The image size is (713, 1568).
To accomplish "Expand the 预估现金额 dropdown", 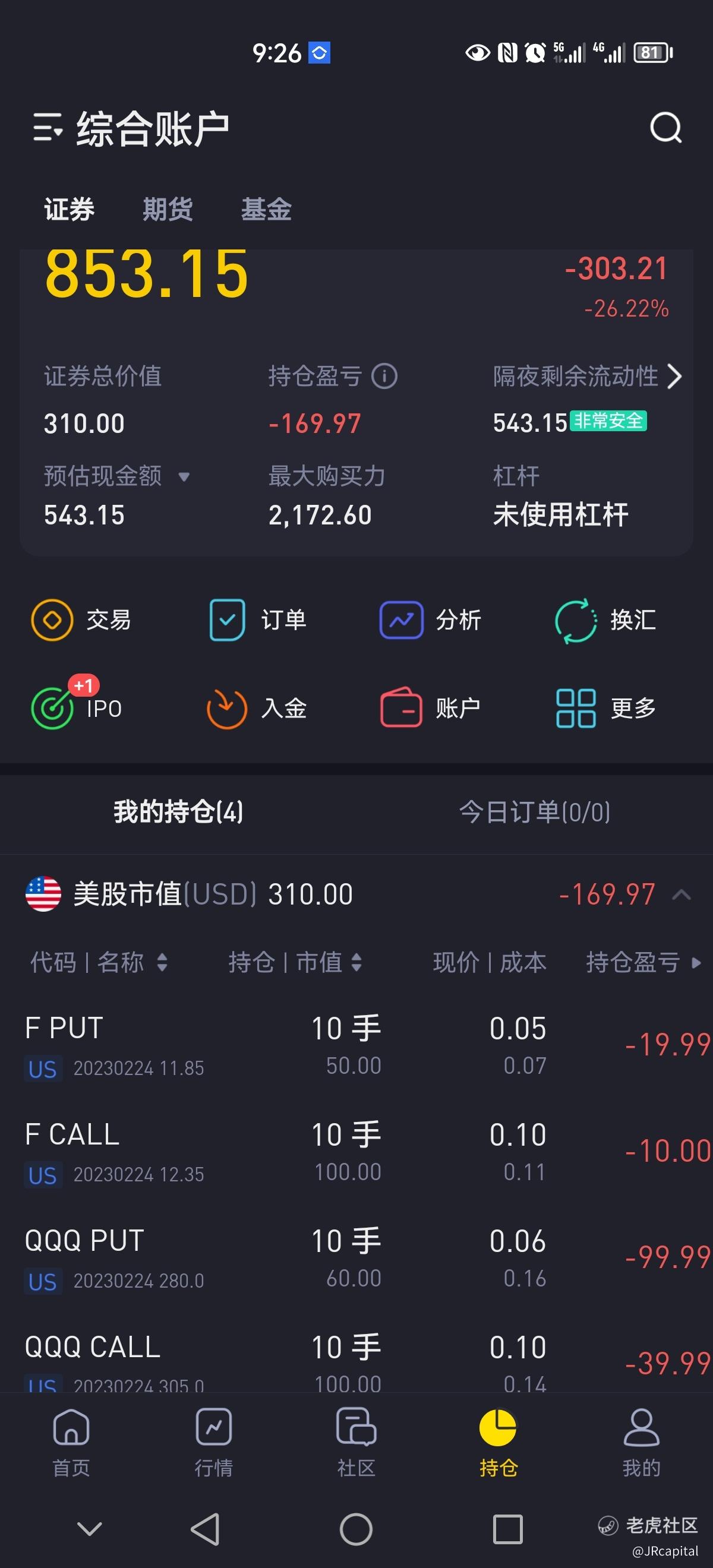I will (183, 476).
